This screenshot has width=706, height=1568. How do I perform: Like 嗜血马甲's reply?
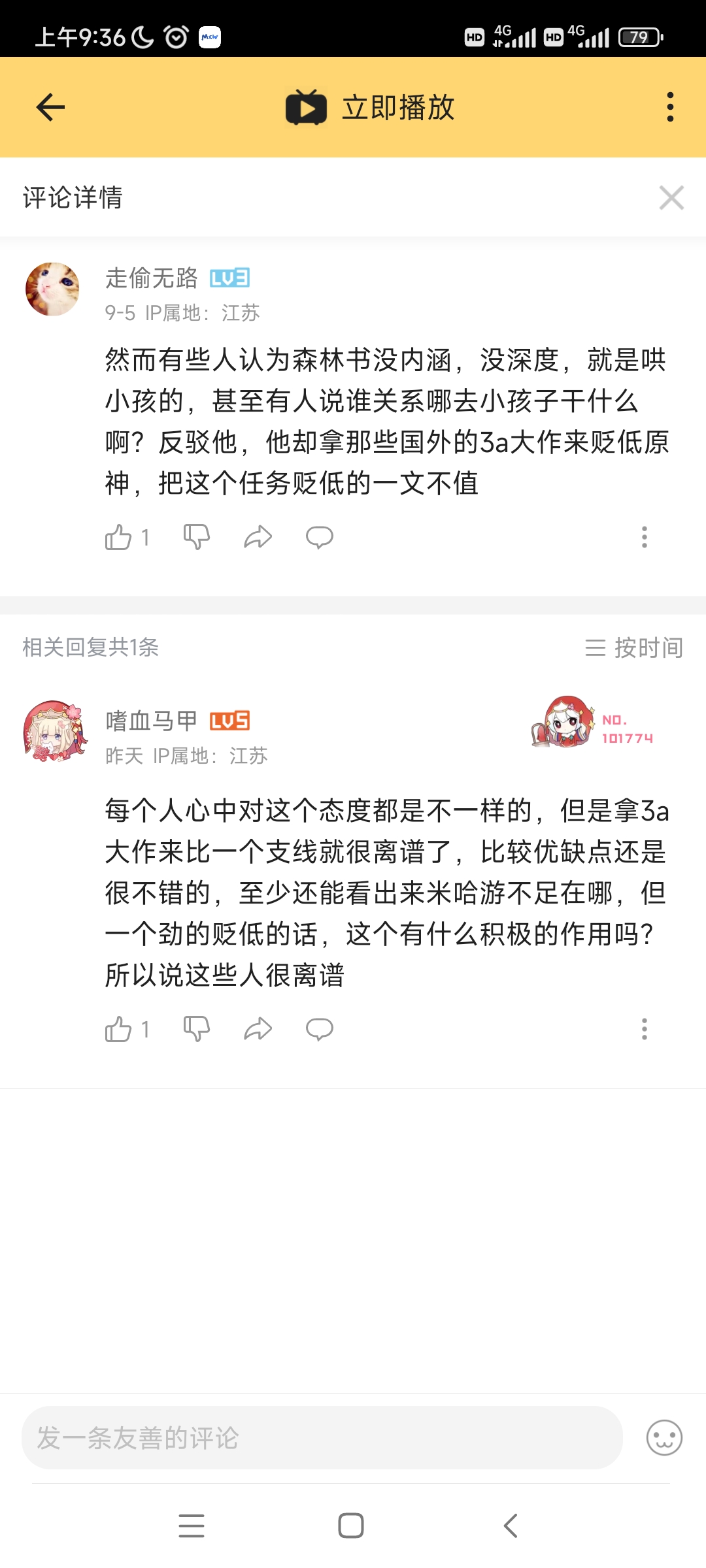pyautogui.click(x=119, y=1030)
